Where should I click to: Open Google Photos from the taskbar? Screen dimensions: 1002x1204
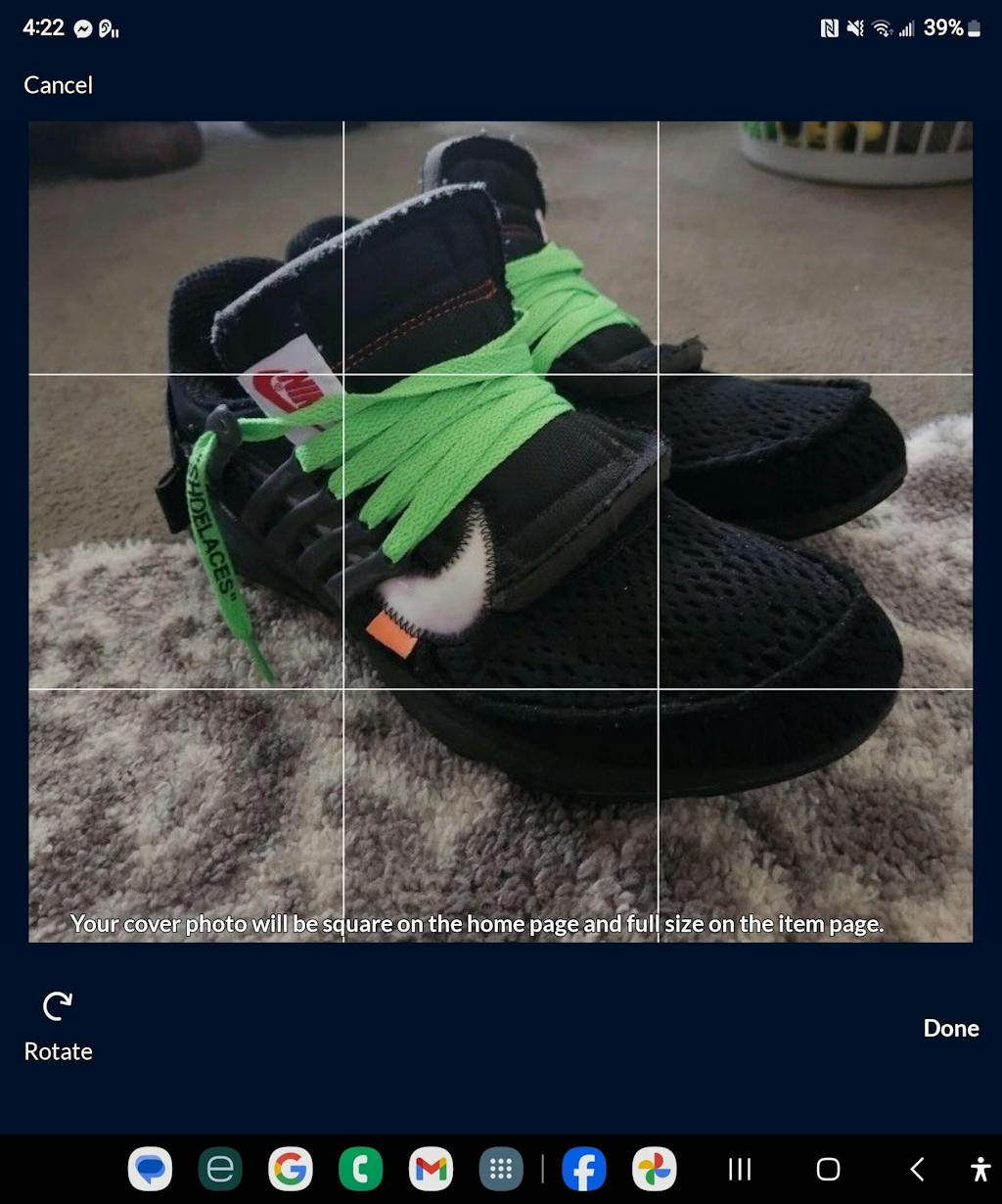pyautogui.click(x=655, y=1169)
